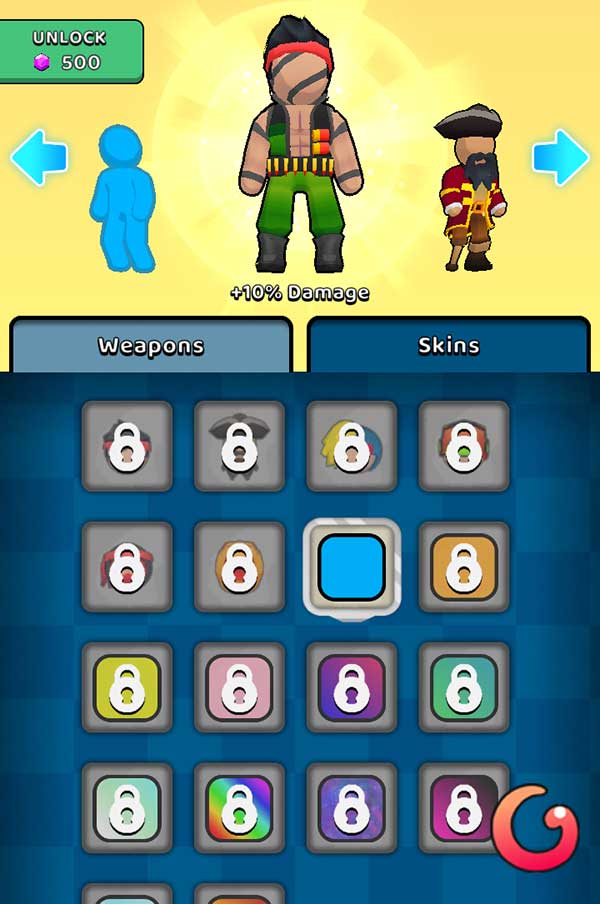Select the unlocked blue color skin
Viewport: 600px width, 904px height.
click(x=352, y=567)
